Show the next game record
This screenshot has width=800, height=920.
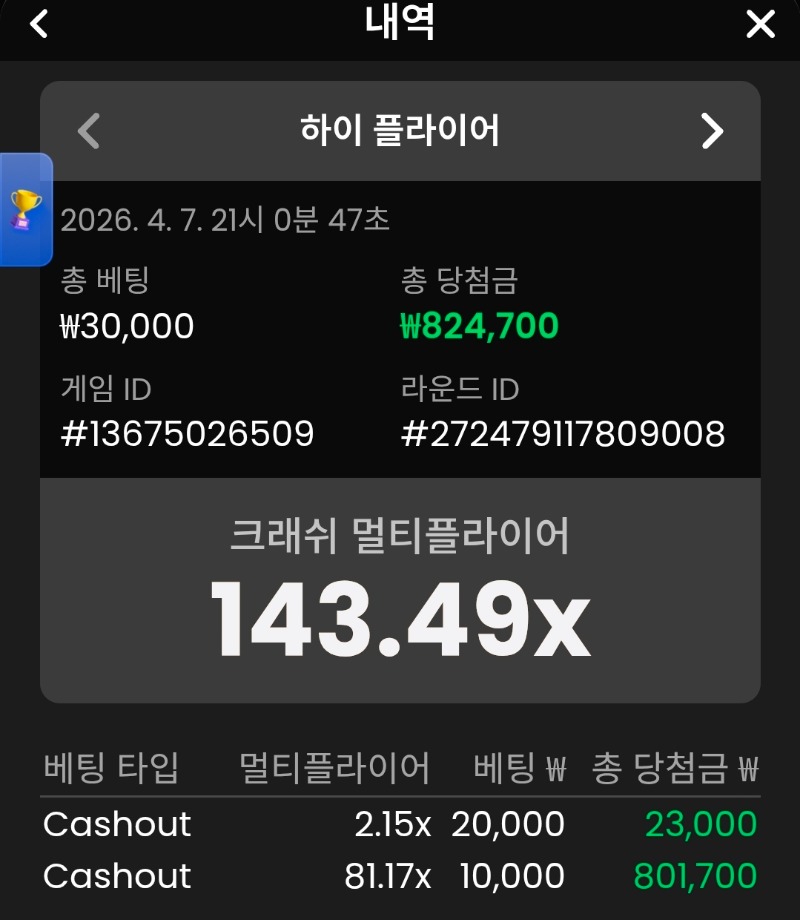click(x=712, y=131)
